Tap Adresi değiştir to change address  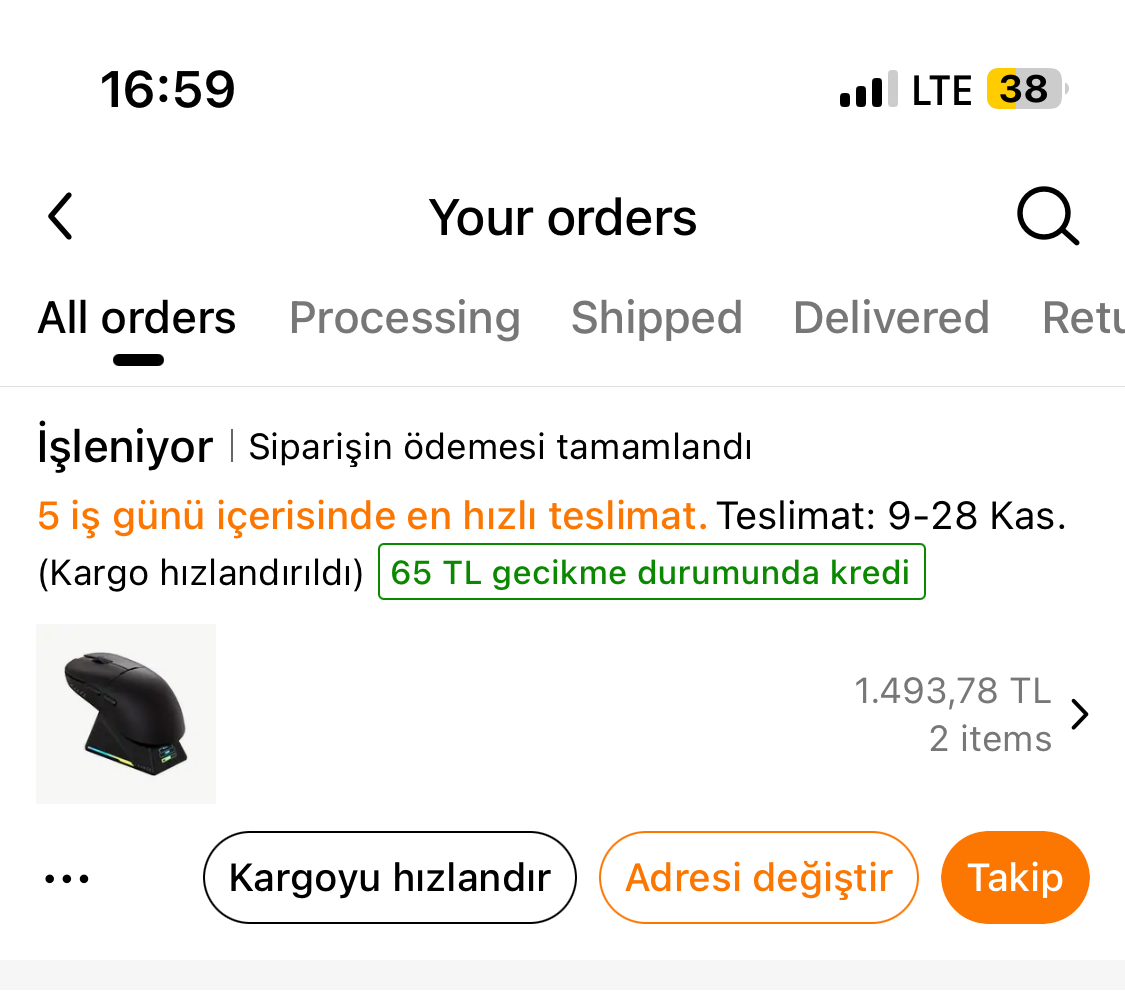[x=758, y=878]
